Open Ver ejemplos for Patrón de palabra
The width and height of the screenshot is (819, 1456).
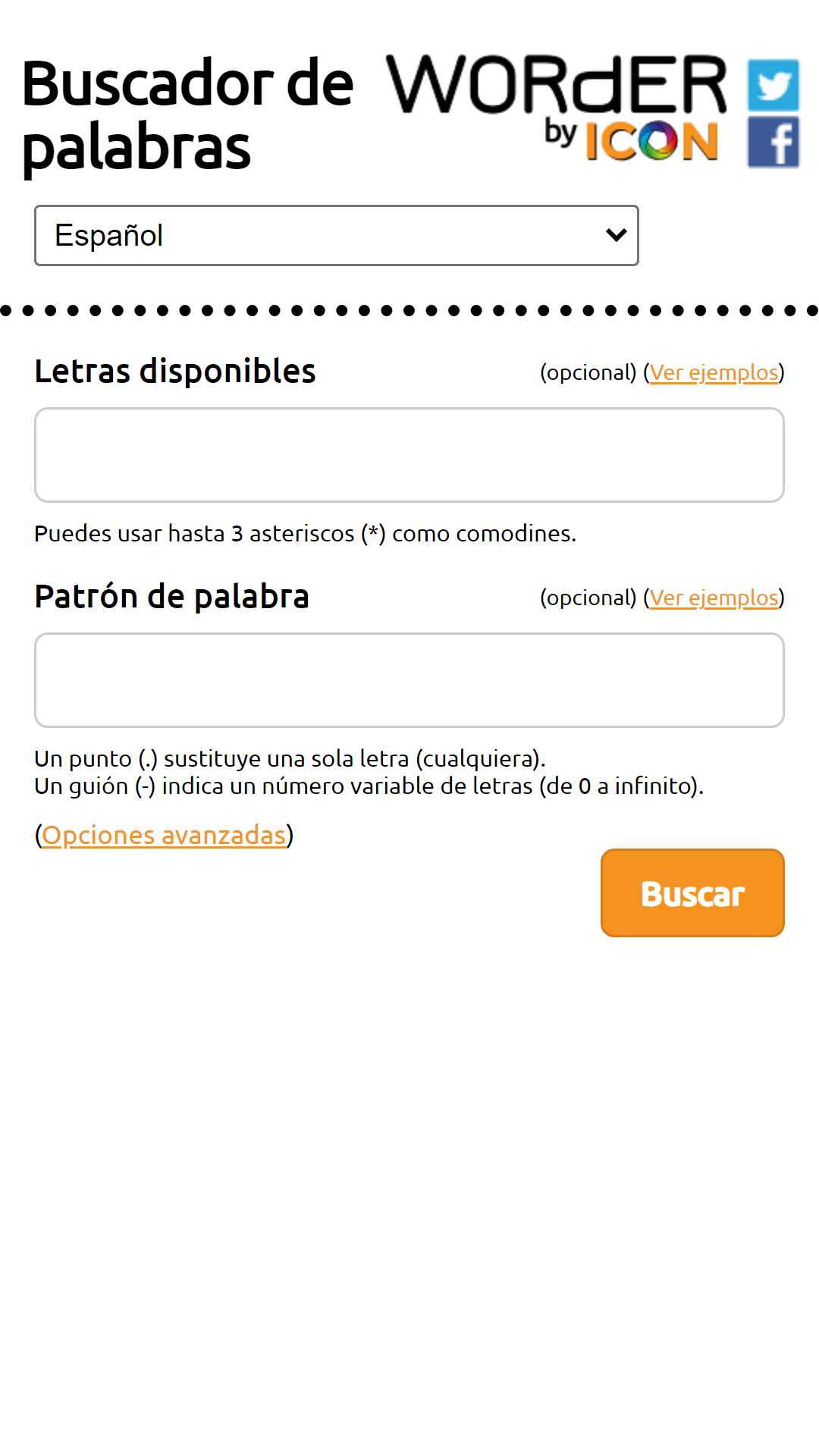pyautogui.click(x=714, y=598)
